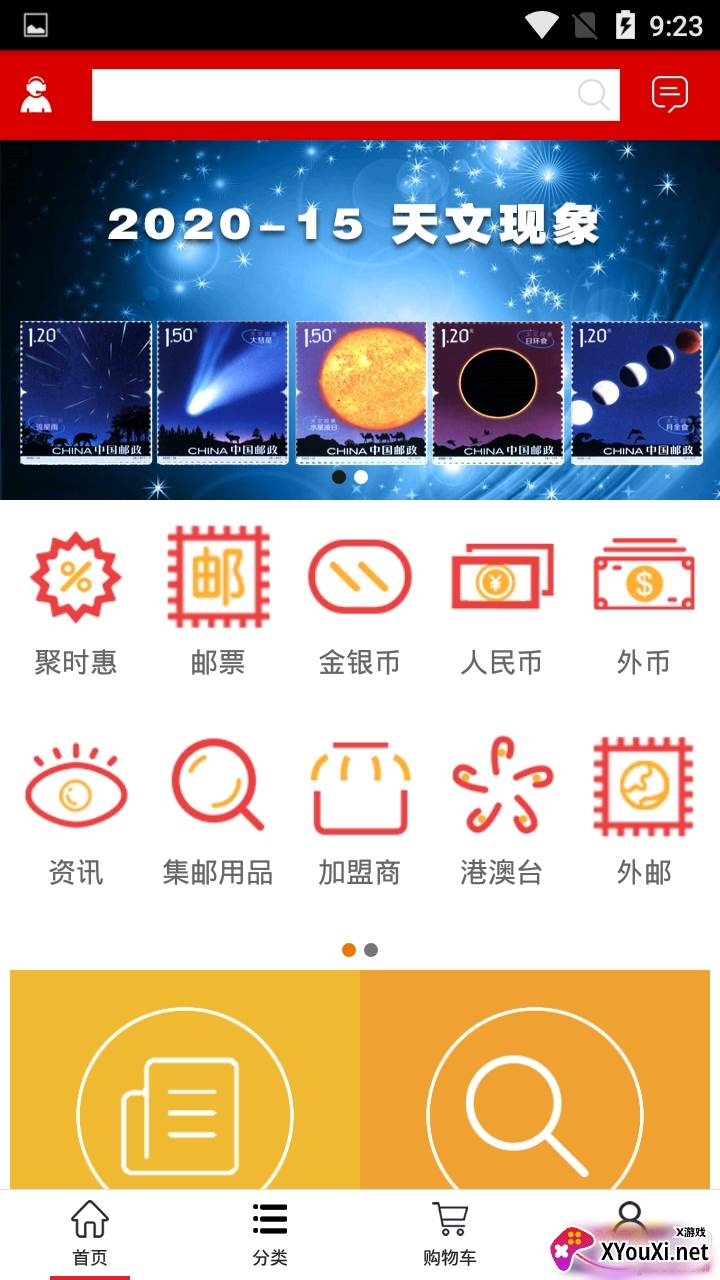
Task: Open the 港澳台 category
Action: point(502,812)
